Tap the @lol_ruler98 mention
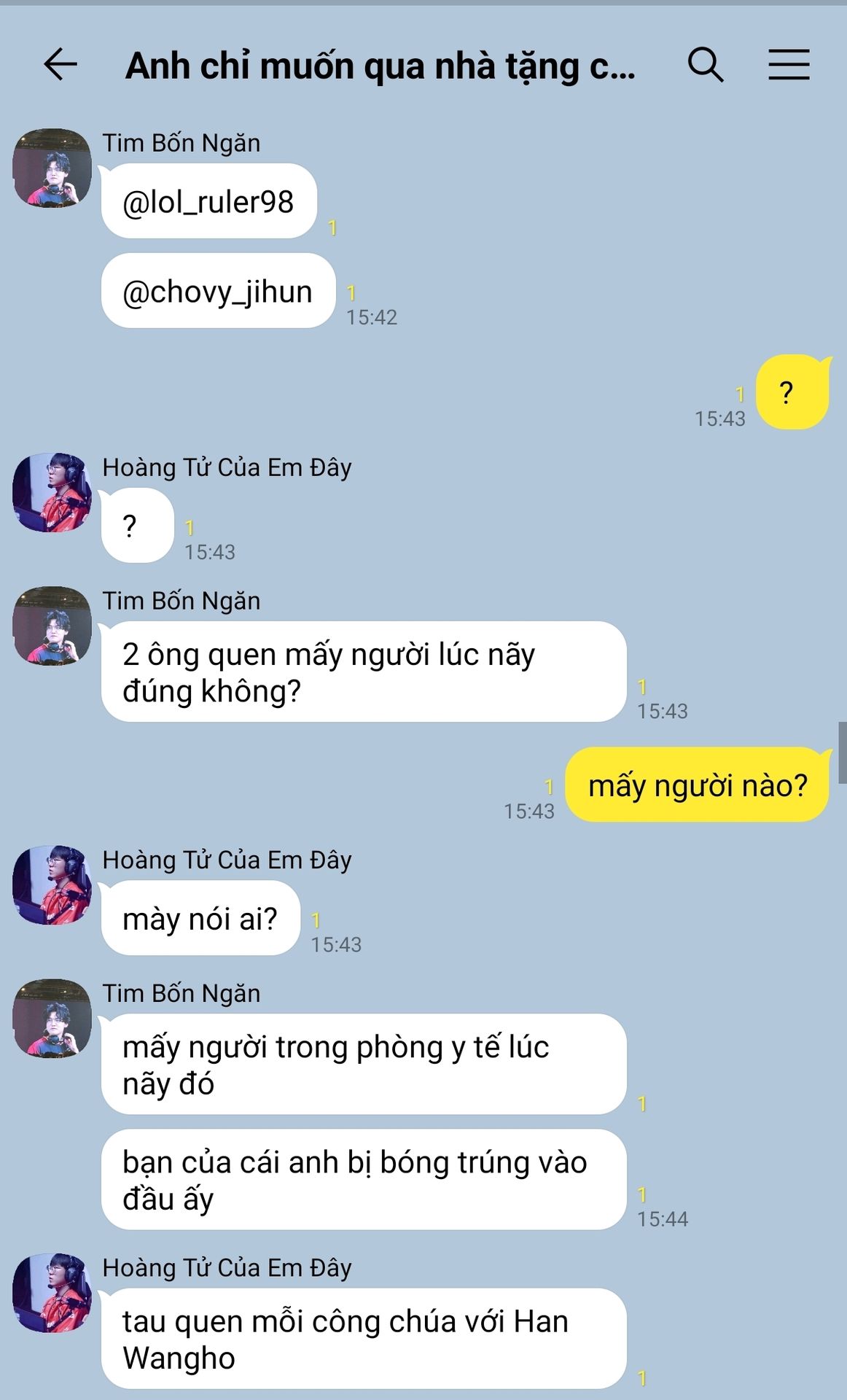Viewport: 847px width, 1400px height. [x=208, y=202]
